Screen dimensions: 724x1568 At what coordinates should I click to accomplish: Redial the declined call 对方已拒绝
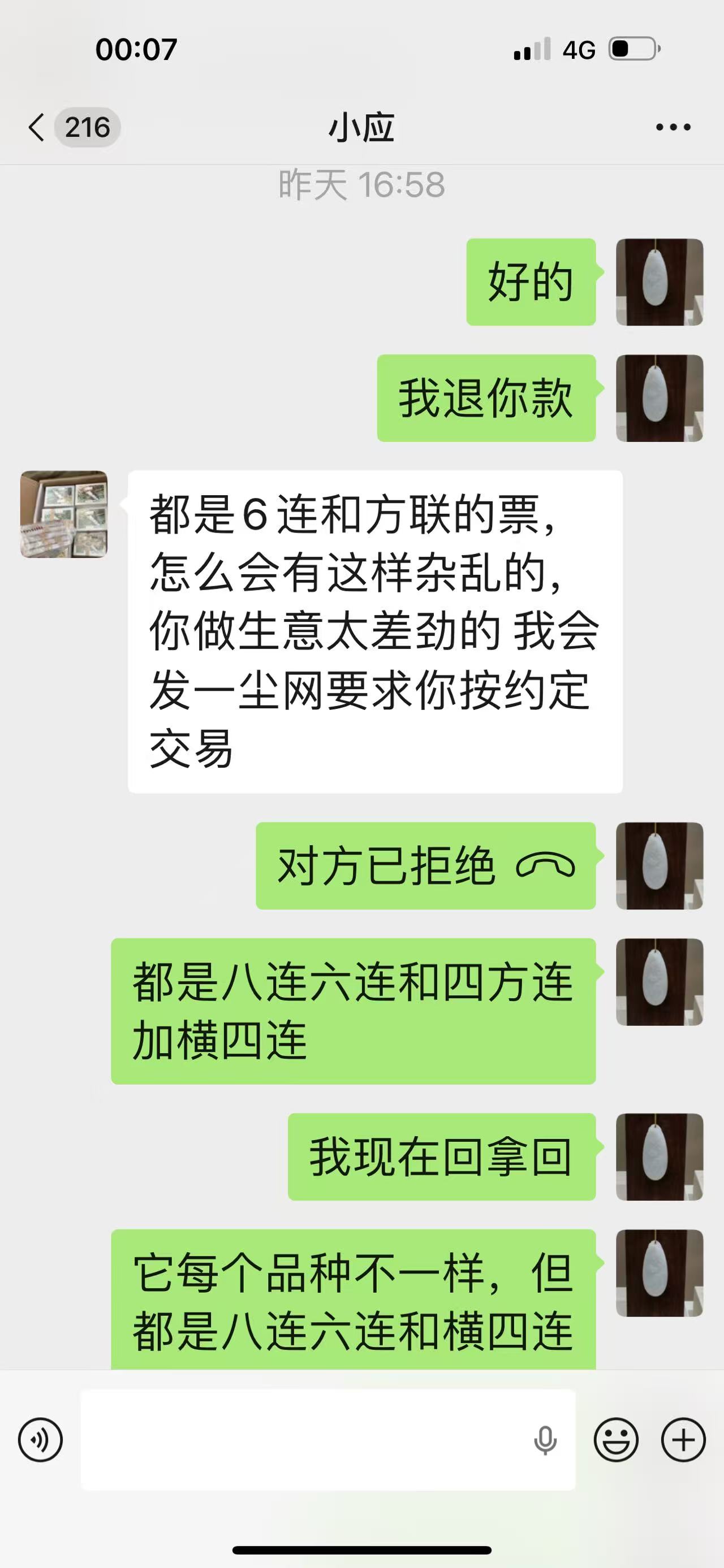(x=425, y=865)
